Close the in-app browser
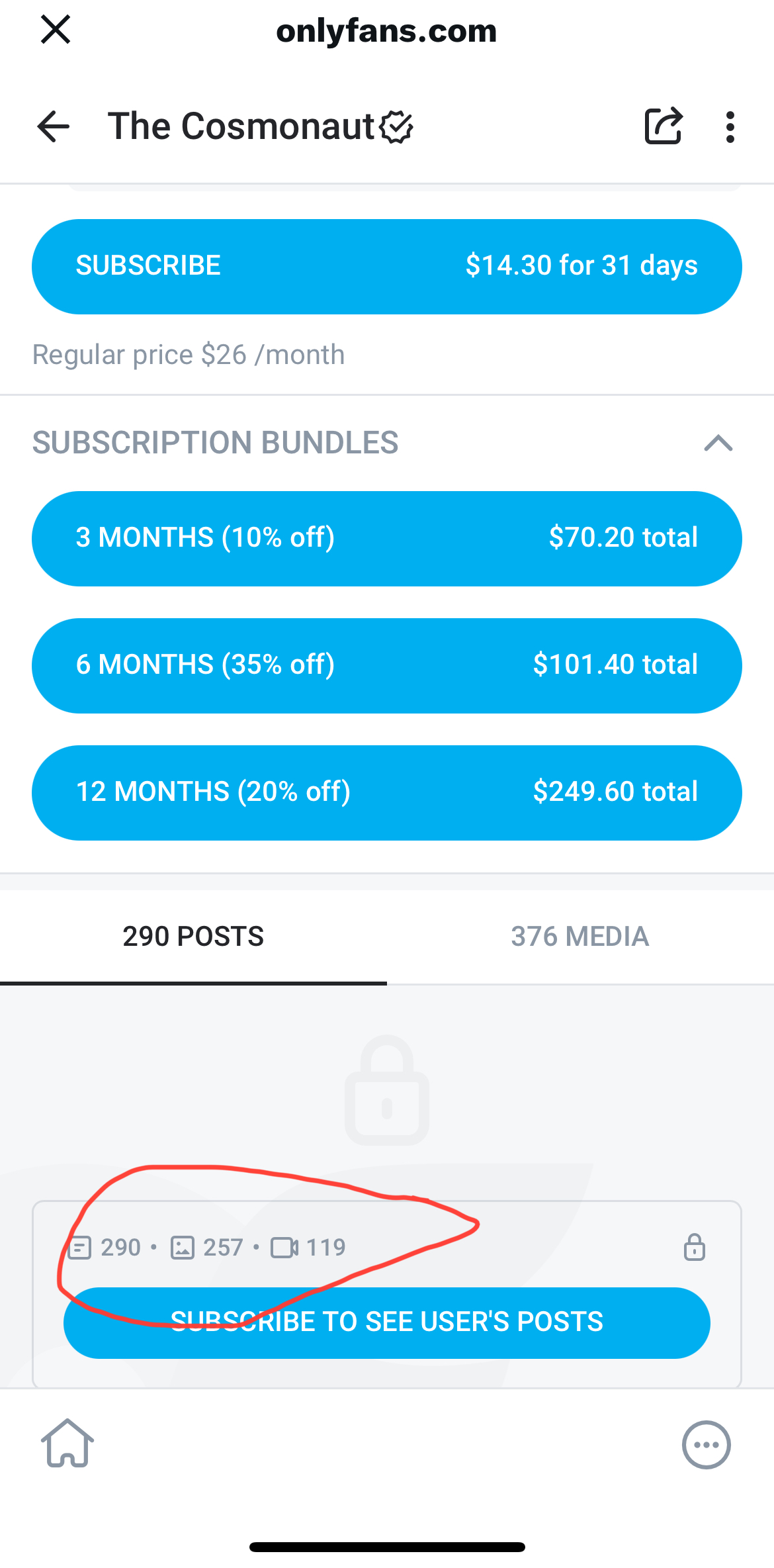This screenshot has height=1568, width=774. tap(56, 30)
